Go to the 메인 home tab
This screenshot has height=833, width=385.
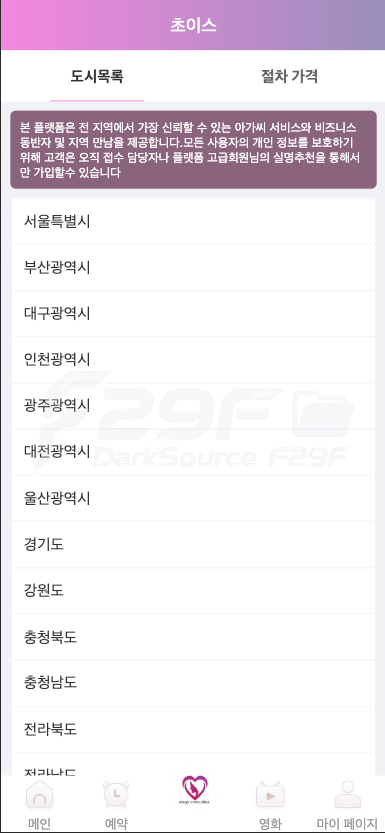click(x=39, y=805)
